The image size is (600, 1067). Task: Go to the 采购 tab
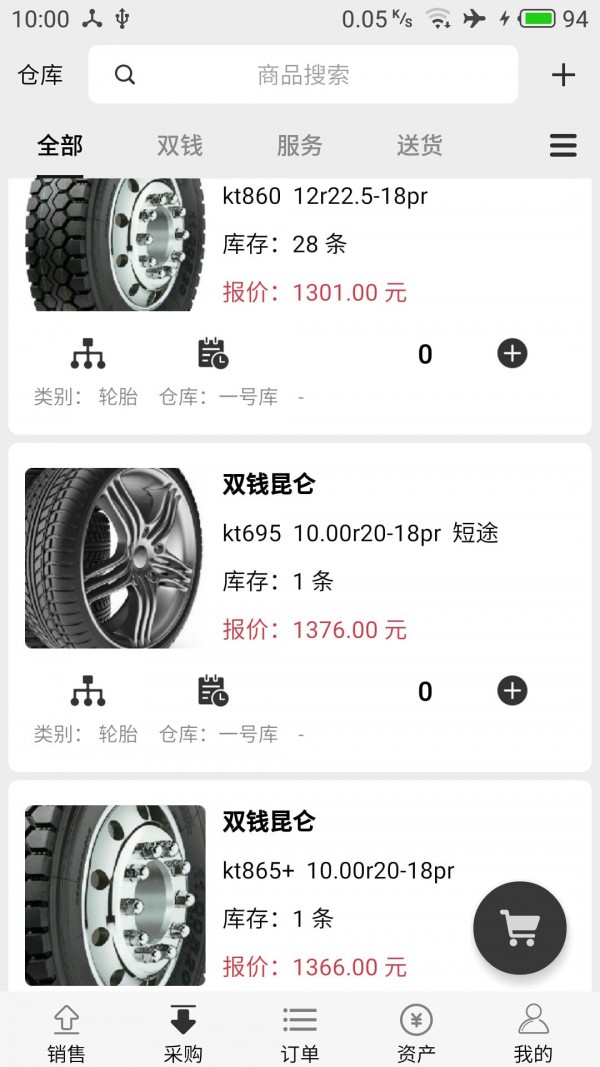pyautogui.click(x=183, y=1033)
